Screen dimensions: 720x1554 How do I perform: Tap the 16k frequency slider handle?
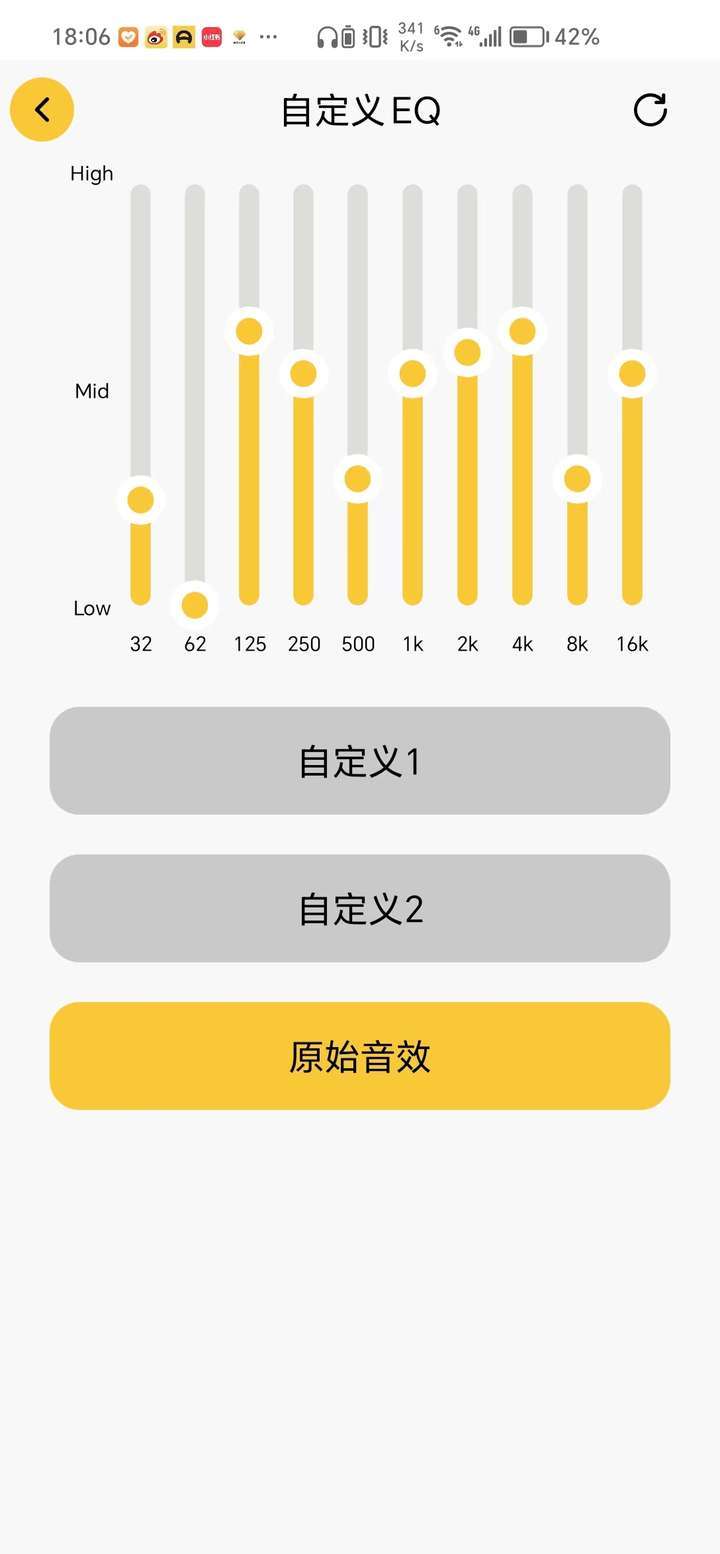630,372
